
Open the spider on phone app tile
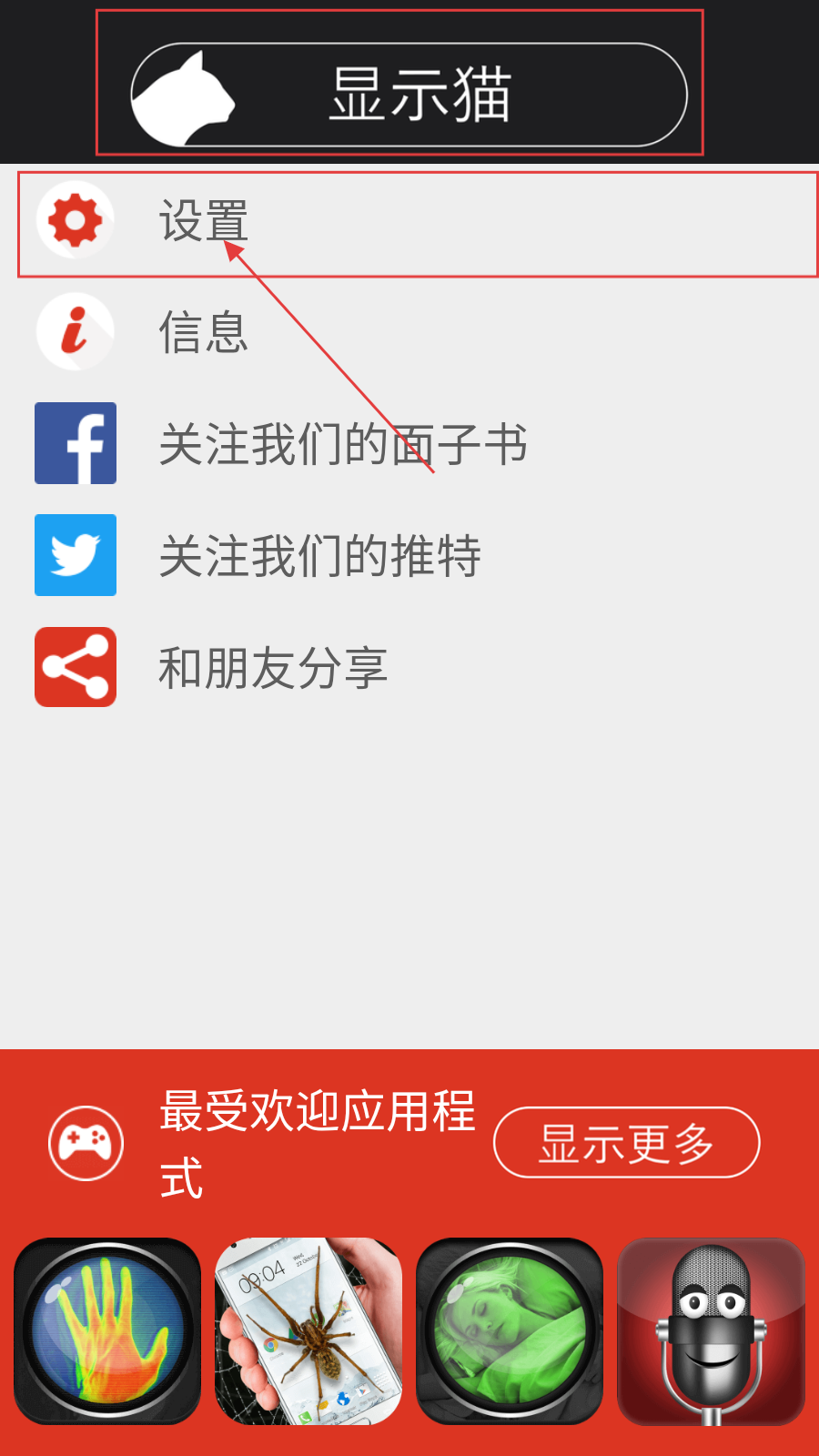coord(308,1331)
